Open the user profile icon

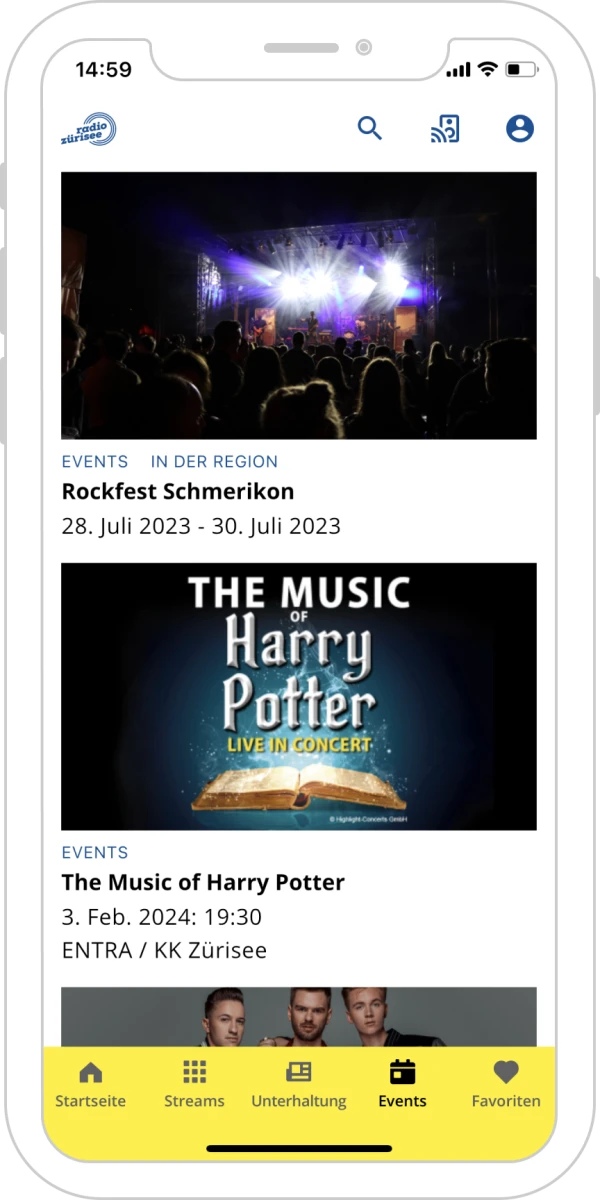coord(520,129)
